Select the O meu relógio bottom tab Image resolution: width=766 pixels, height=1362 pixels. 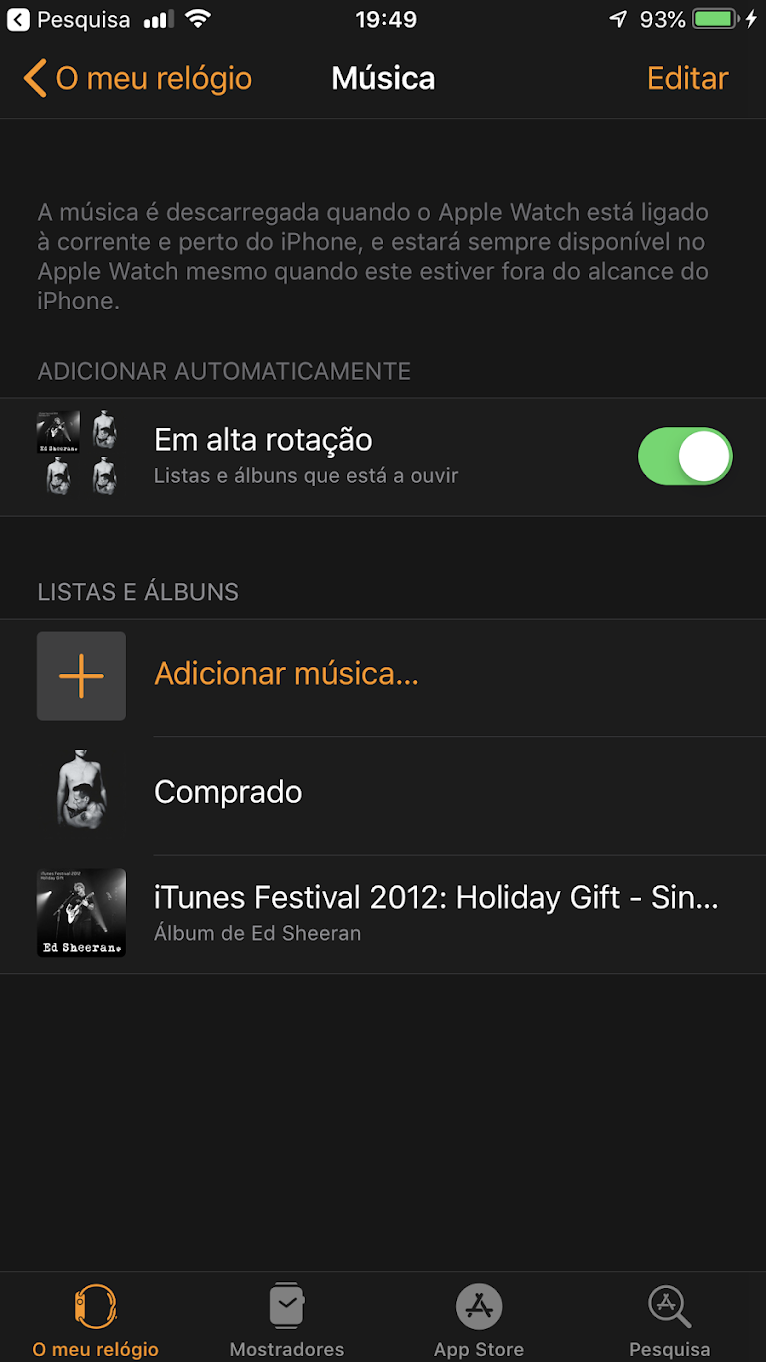96,1320
